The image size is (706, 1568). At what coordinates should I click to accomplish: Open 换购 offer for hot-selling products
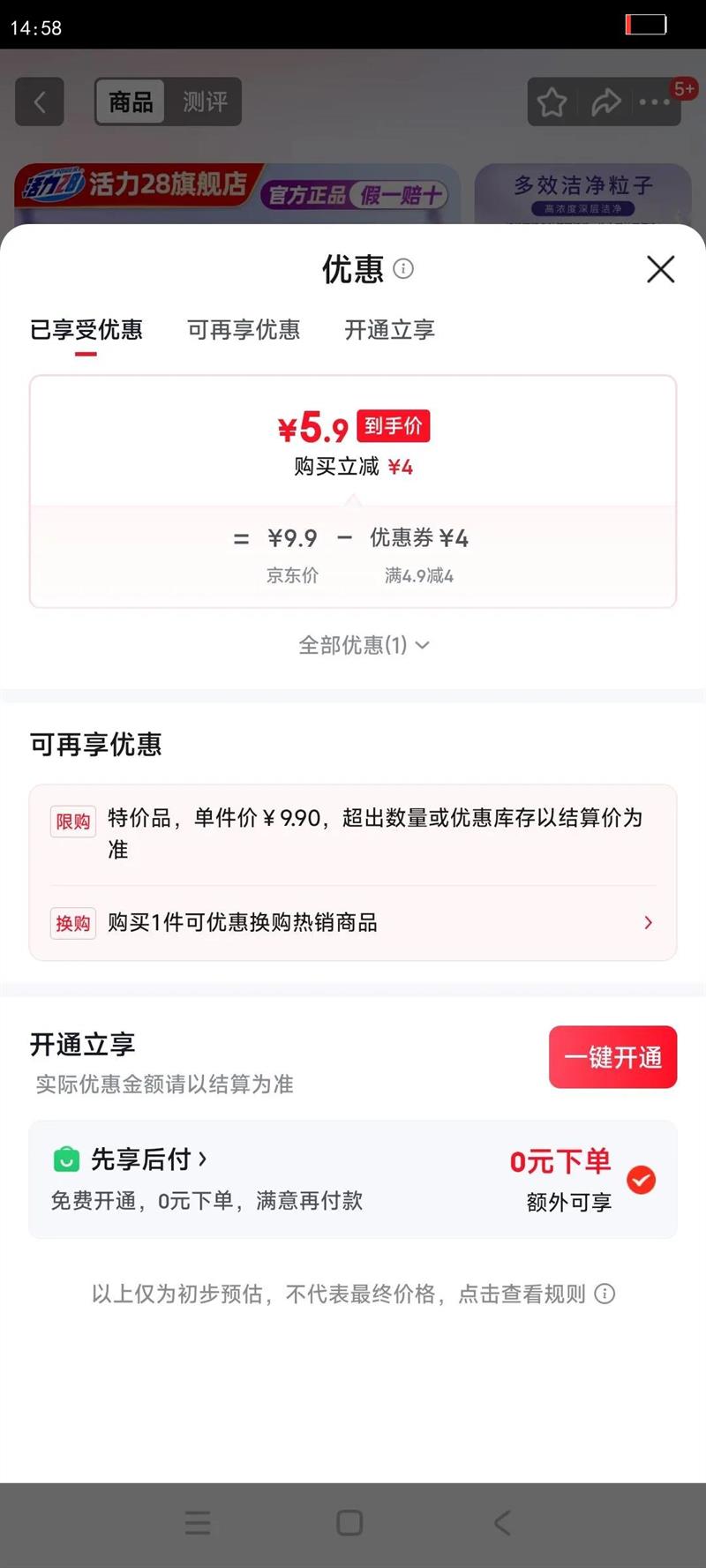coord(353,922)
